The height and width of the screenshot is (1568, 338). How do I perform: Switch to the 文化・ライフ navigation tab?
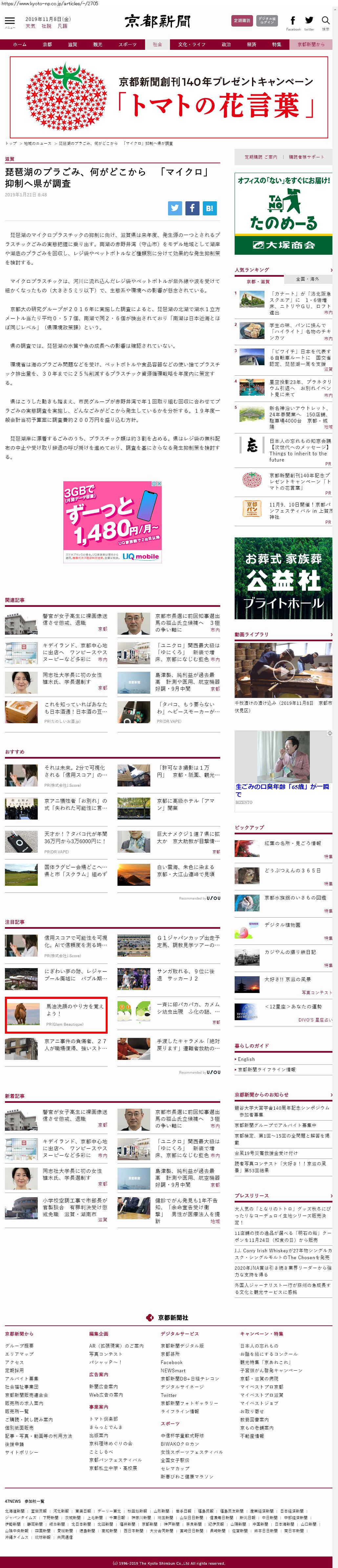point(192,45)
